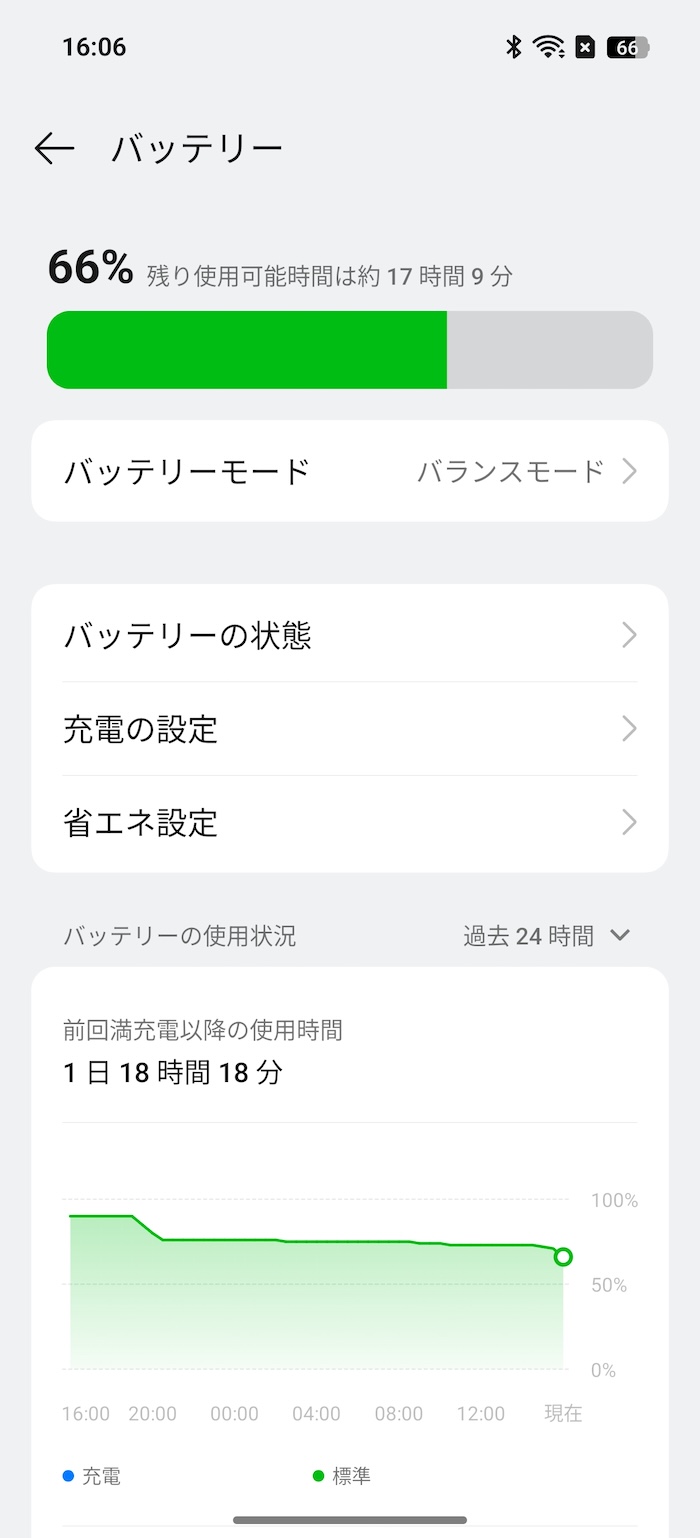
Task: Expand the 過去 24 時間 period dropdown
Action: point(546,936)
